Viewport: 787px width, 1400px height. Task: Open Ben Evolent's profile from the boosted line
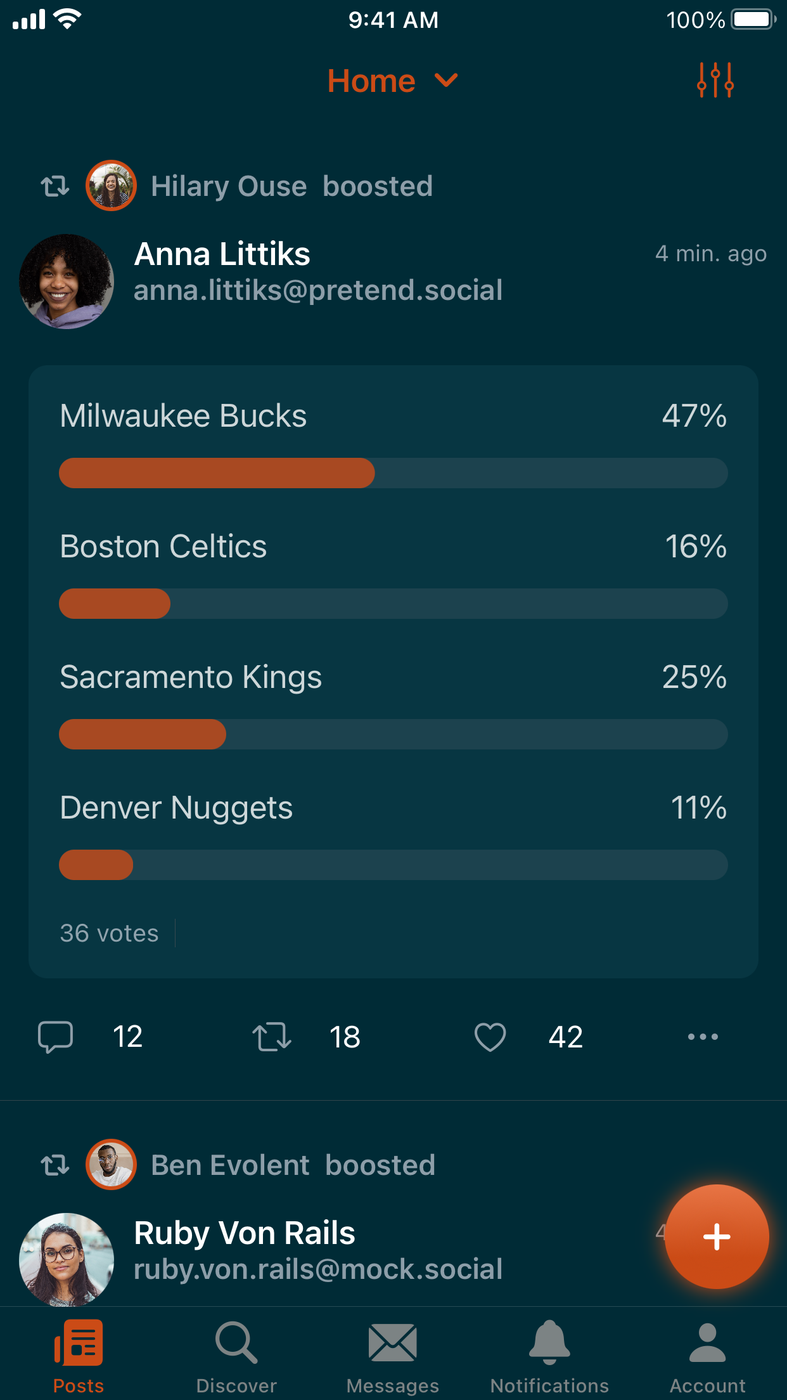point(230,1165)
